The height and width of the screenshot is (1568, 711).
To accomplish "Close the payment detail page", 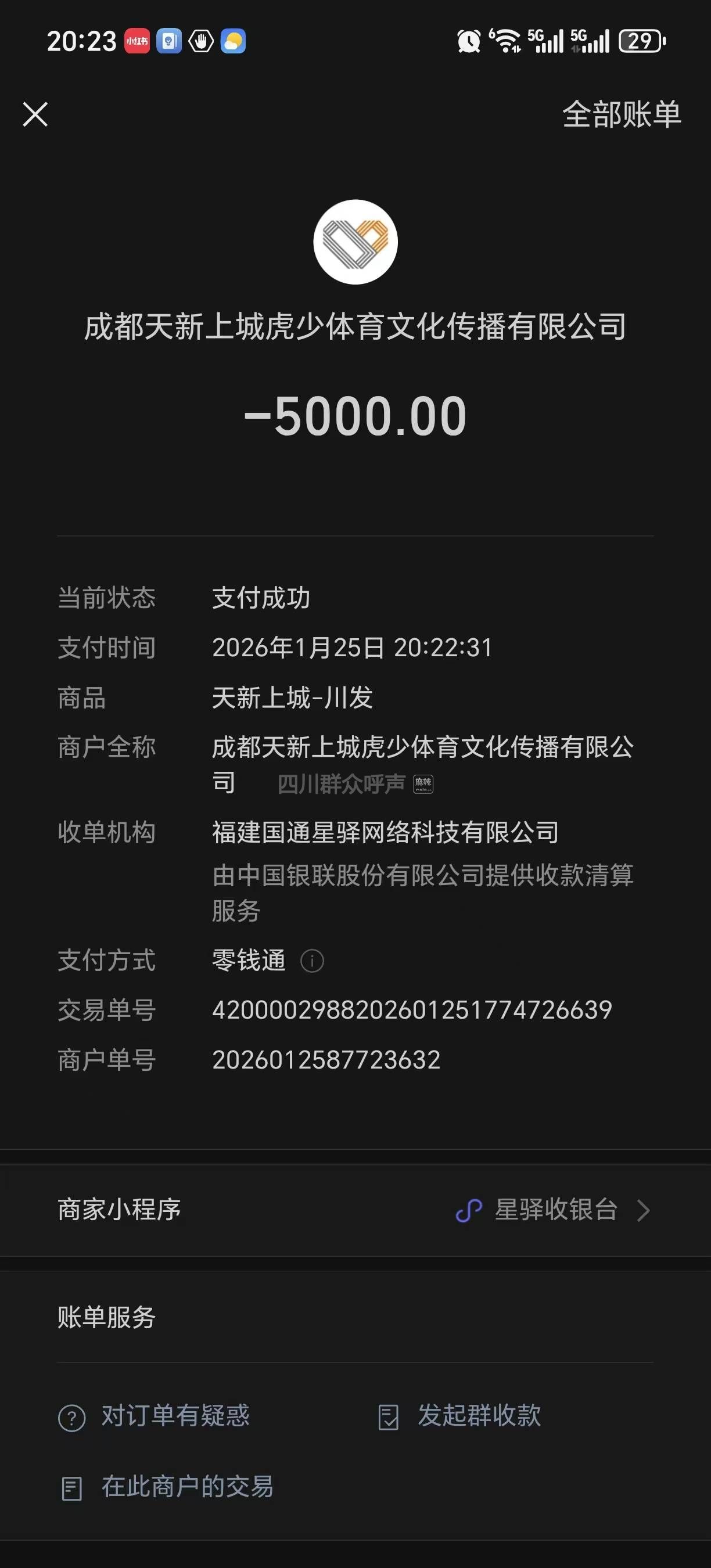I will pos(35,114).
